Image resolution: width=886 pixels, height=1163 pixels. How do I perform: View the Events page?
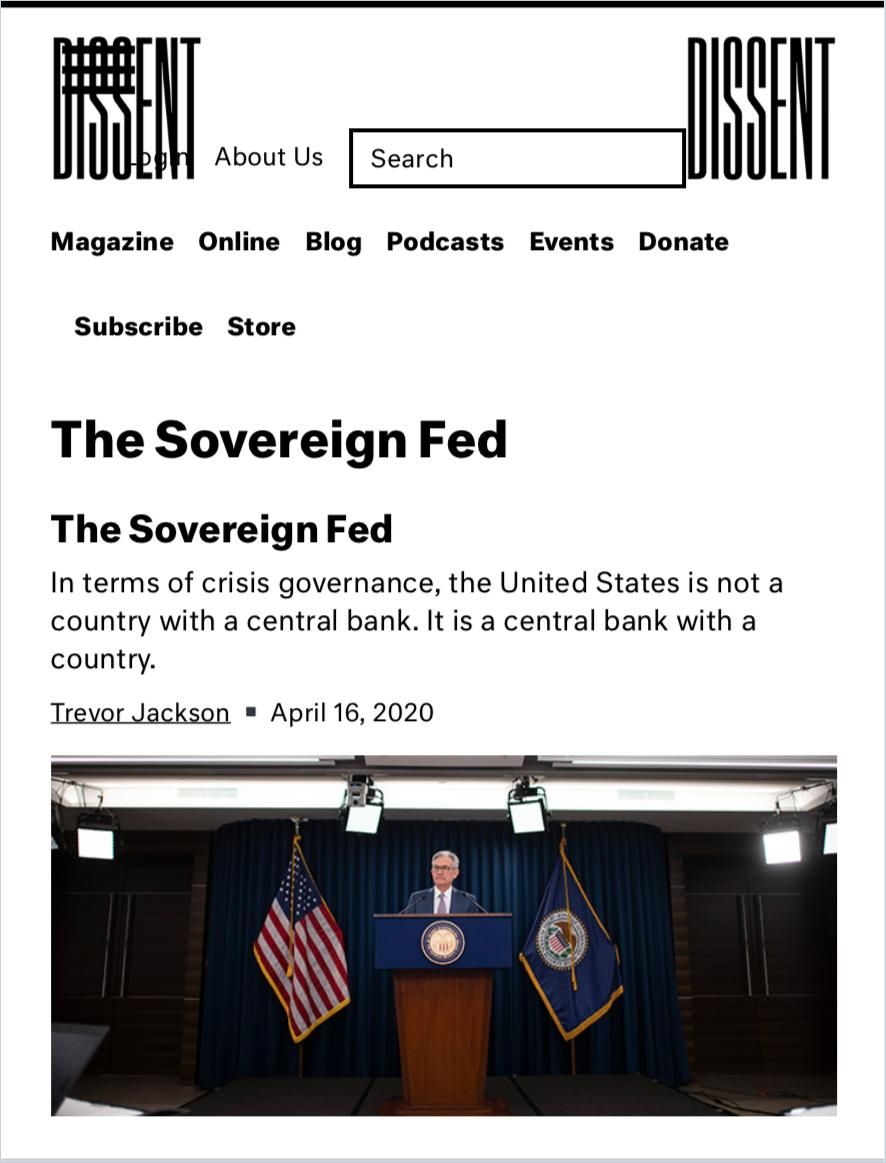tap(571, 242)
